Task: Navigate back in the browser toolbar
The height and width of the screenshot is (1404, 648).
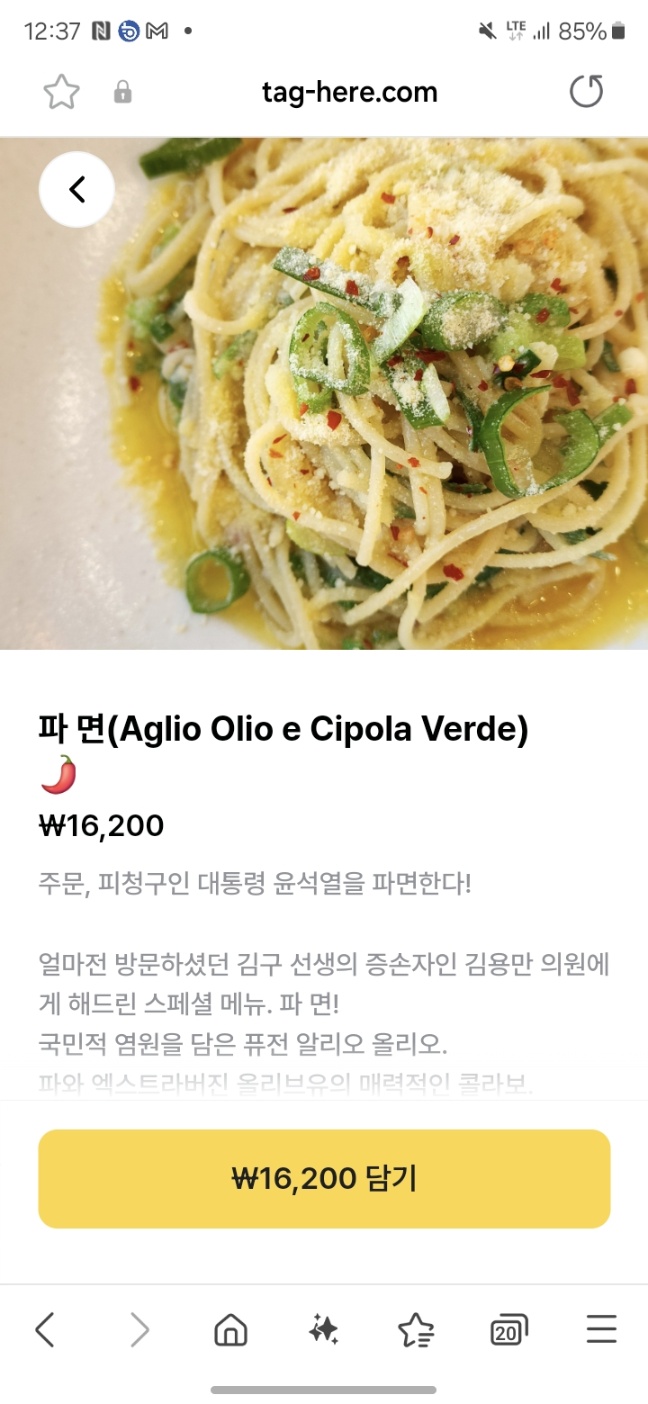Action: [44, 1329]
